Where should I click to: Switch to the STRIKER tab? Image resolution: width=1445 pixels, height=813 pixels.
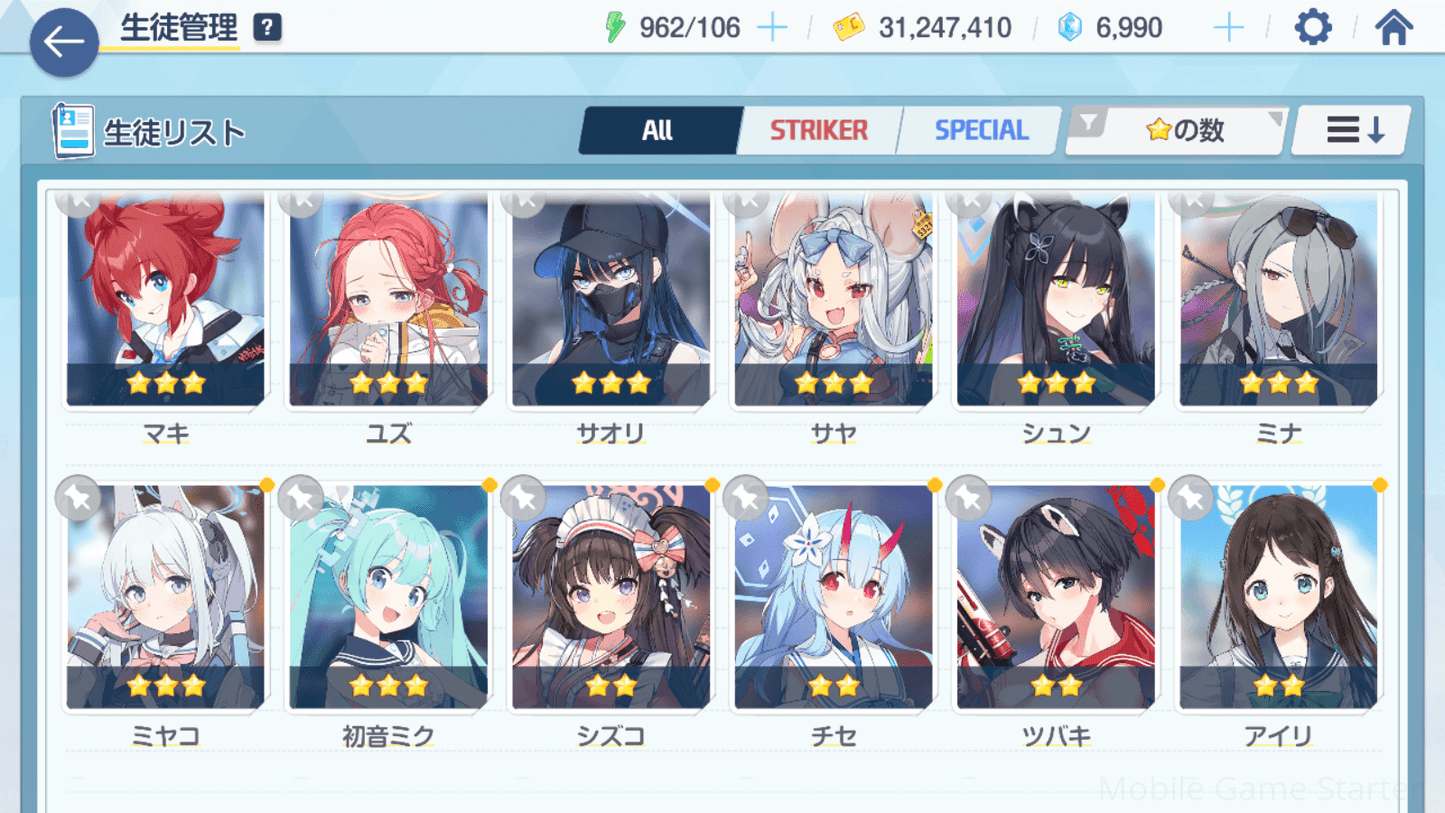818,131
